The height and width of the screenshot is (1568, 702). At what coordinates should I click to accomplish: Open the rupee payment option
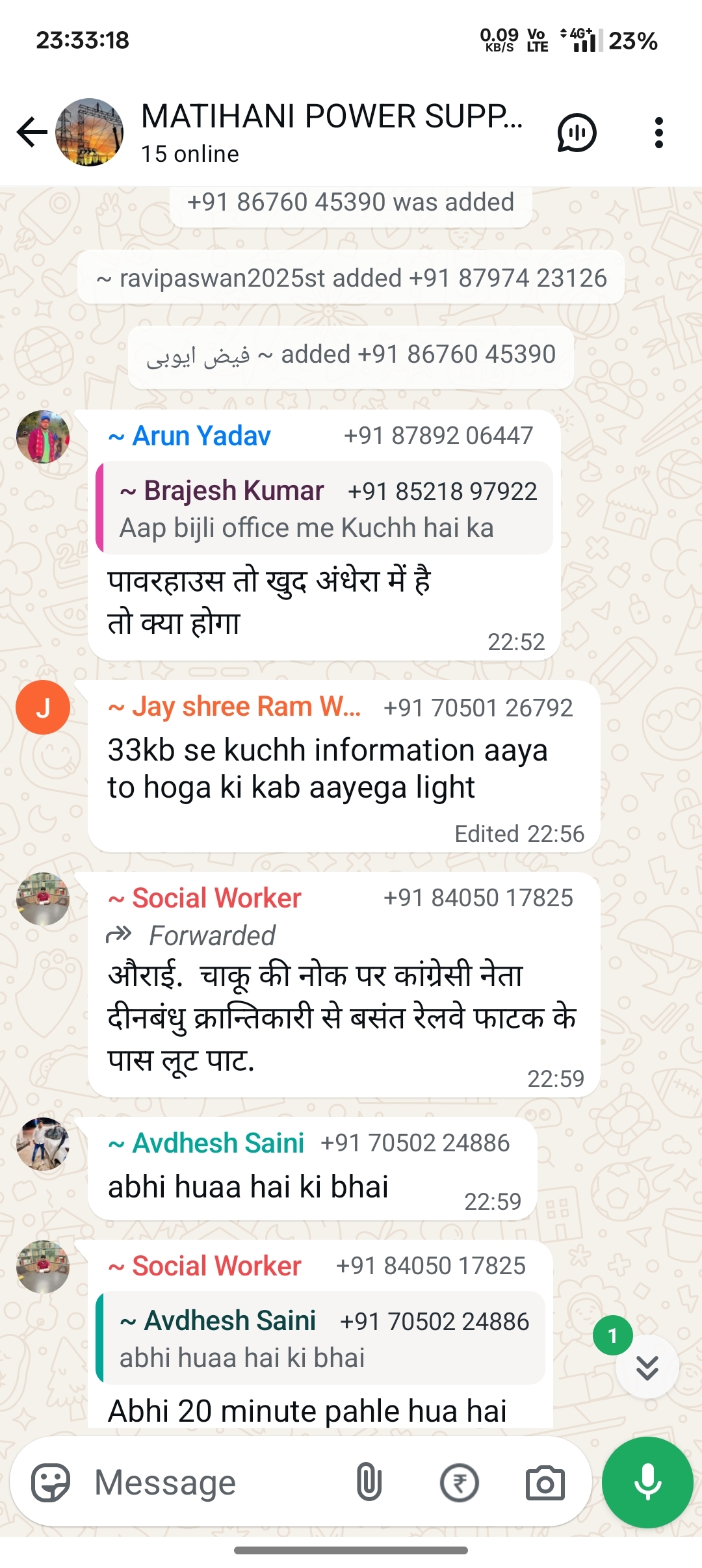click(x=459, y=1483)
